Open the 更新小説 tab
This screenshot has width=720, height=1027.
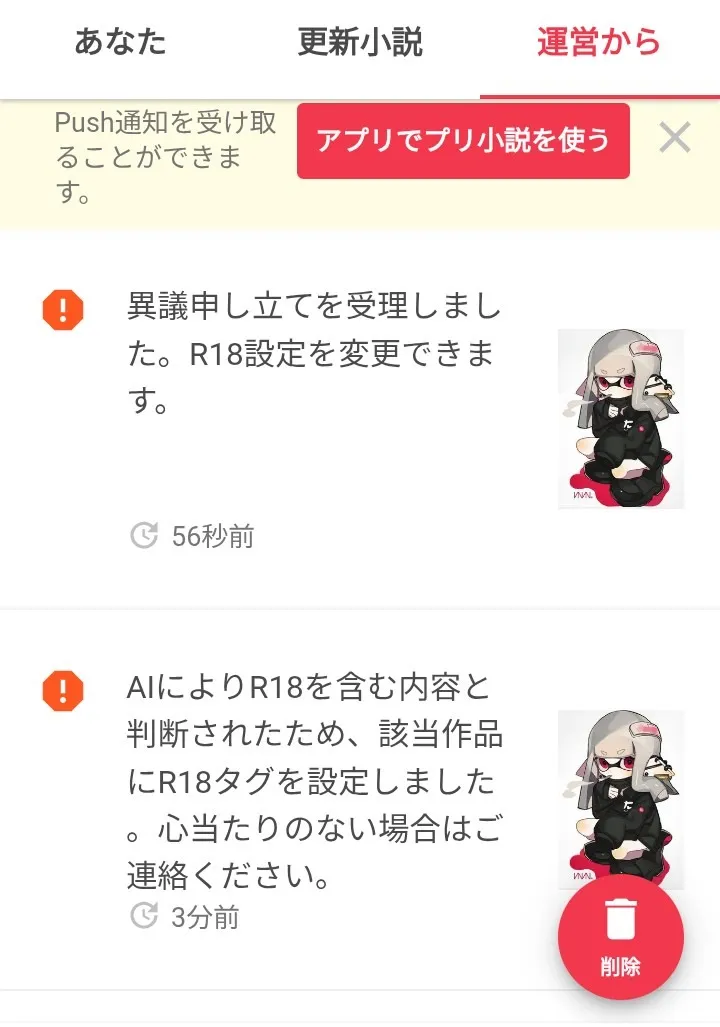[x=360, y=43]
